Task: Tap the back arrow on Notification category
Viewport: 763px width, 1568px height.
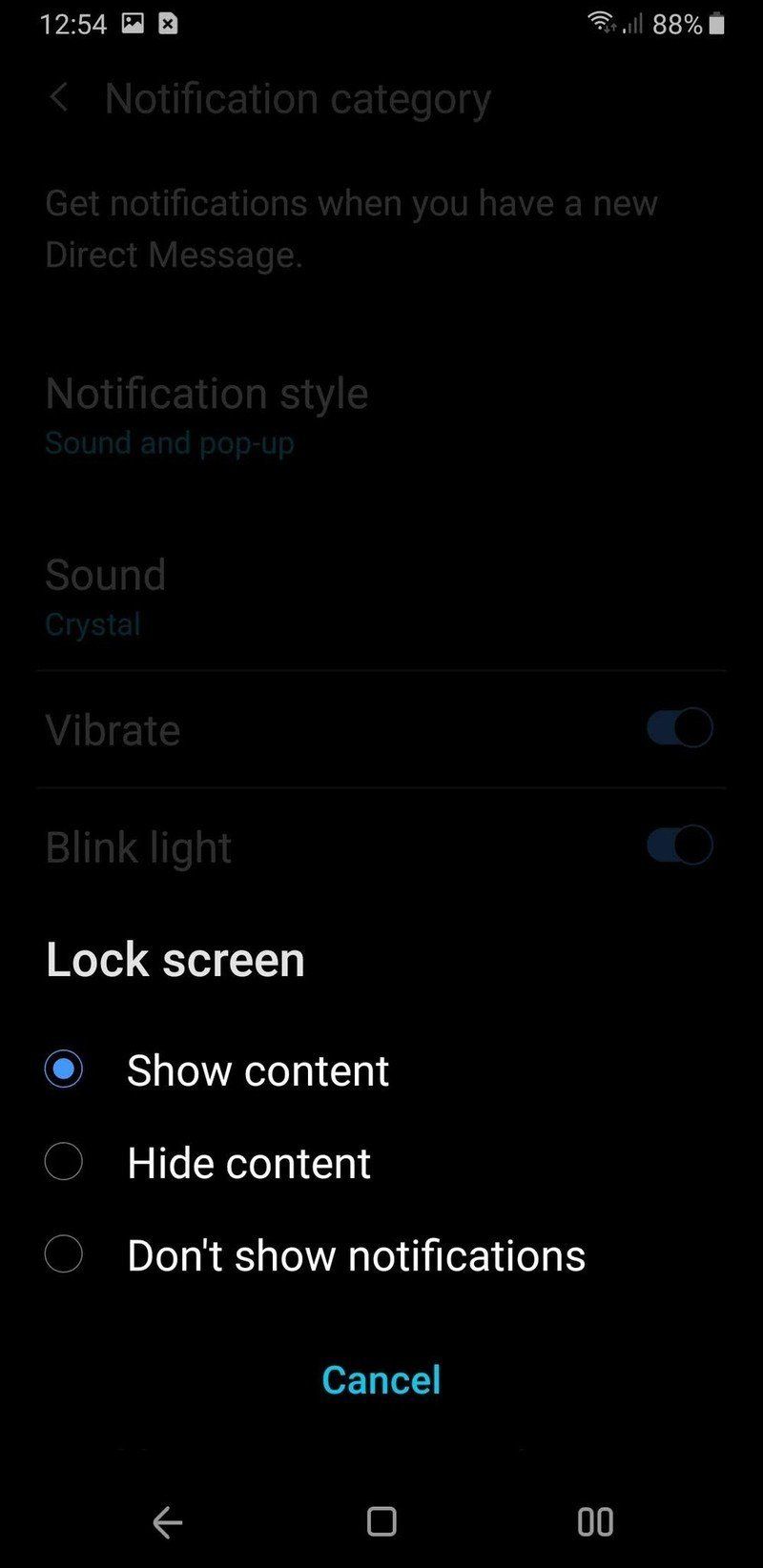Action: (59, 97)
